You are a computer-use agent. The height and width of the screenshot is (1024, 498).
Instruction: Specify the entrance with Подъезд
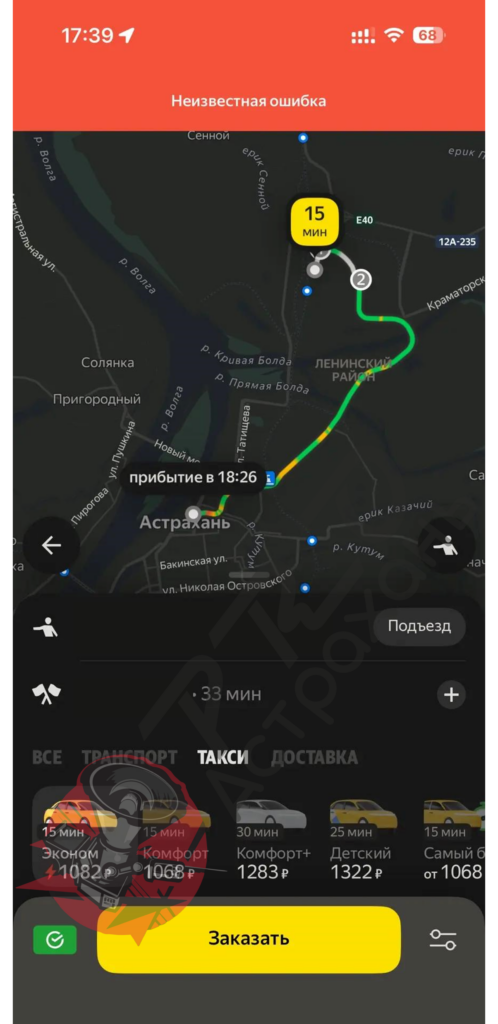click(x=419, y=626)
